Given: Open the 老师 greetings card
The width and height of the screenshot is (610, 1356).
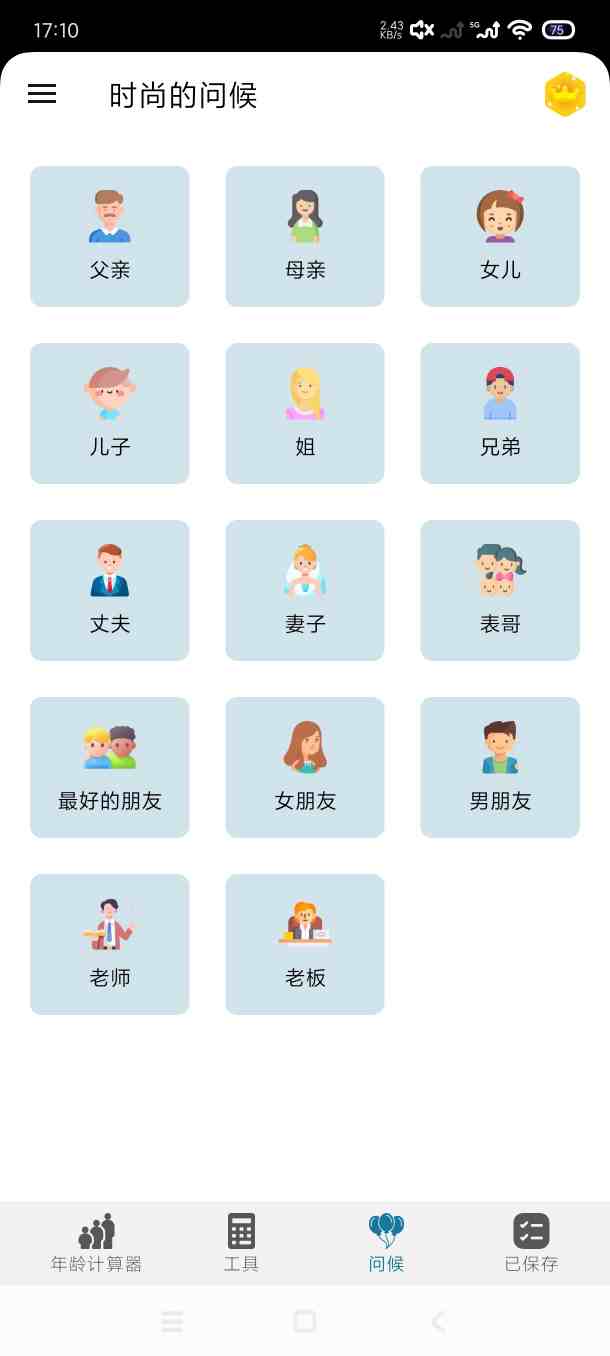Looking at the screenshot, I should point(110,944).
